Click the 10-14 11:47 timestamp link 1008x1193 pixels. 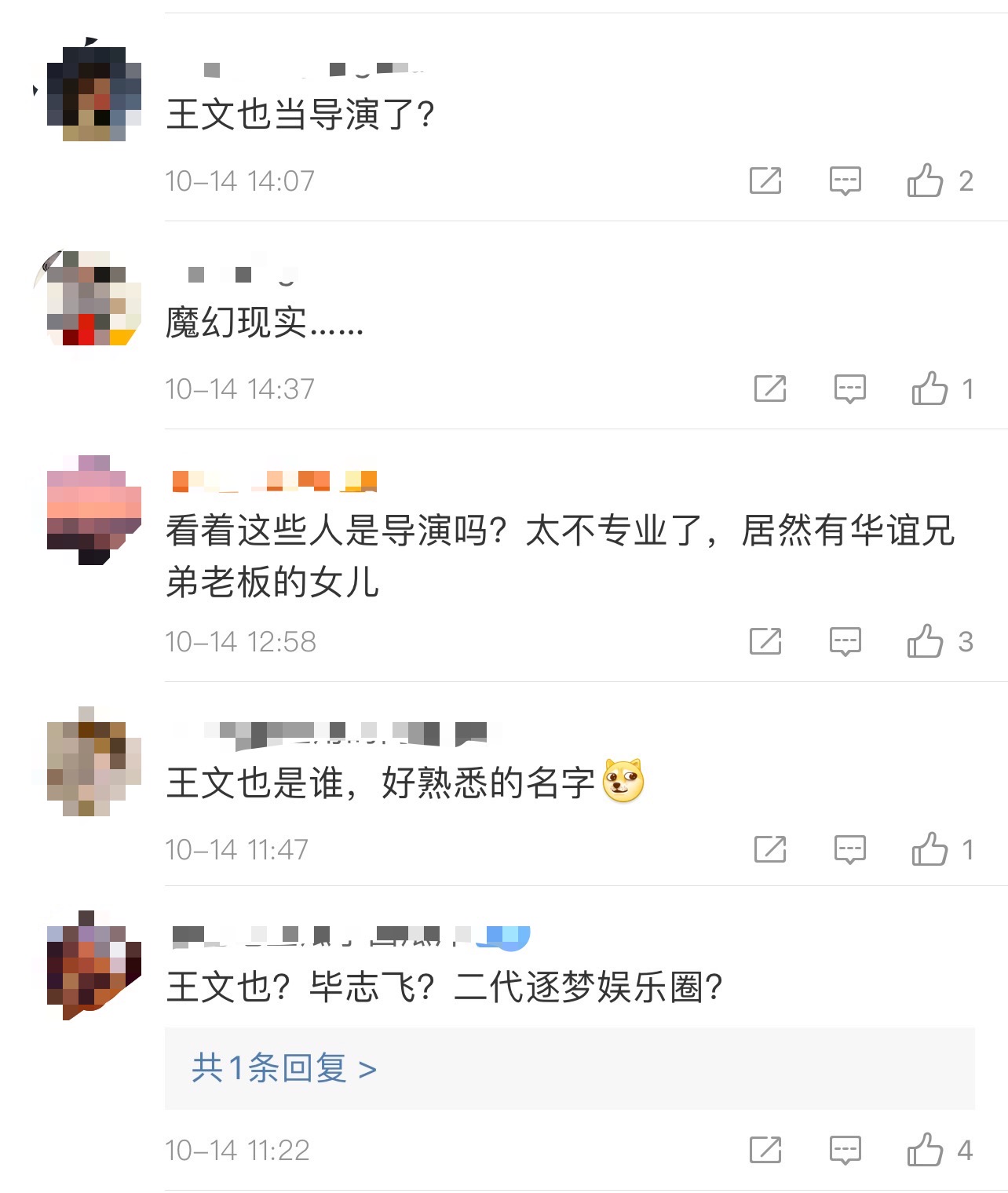click(x=238, y=848)
